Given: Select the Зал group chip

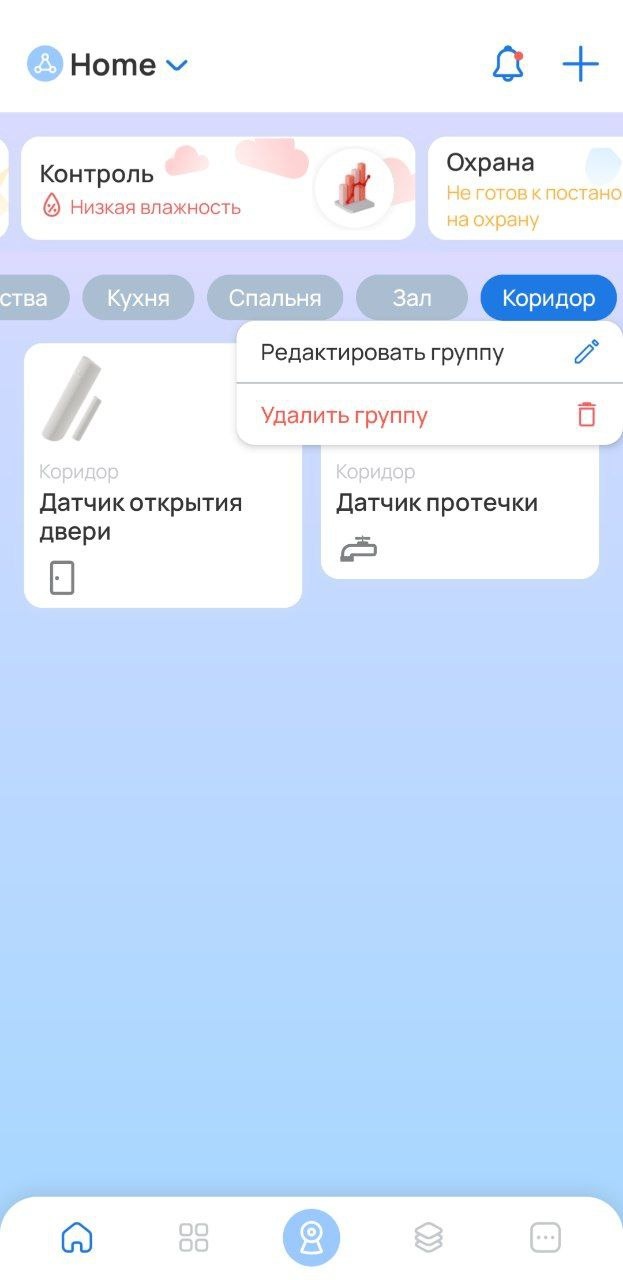Looking at the screenshot, I should (x=412, y=298).
